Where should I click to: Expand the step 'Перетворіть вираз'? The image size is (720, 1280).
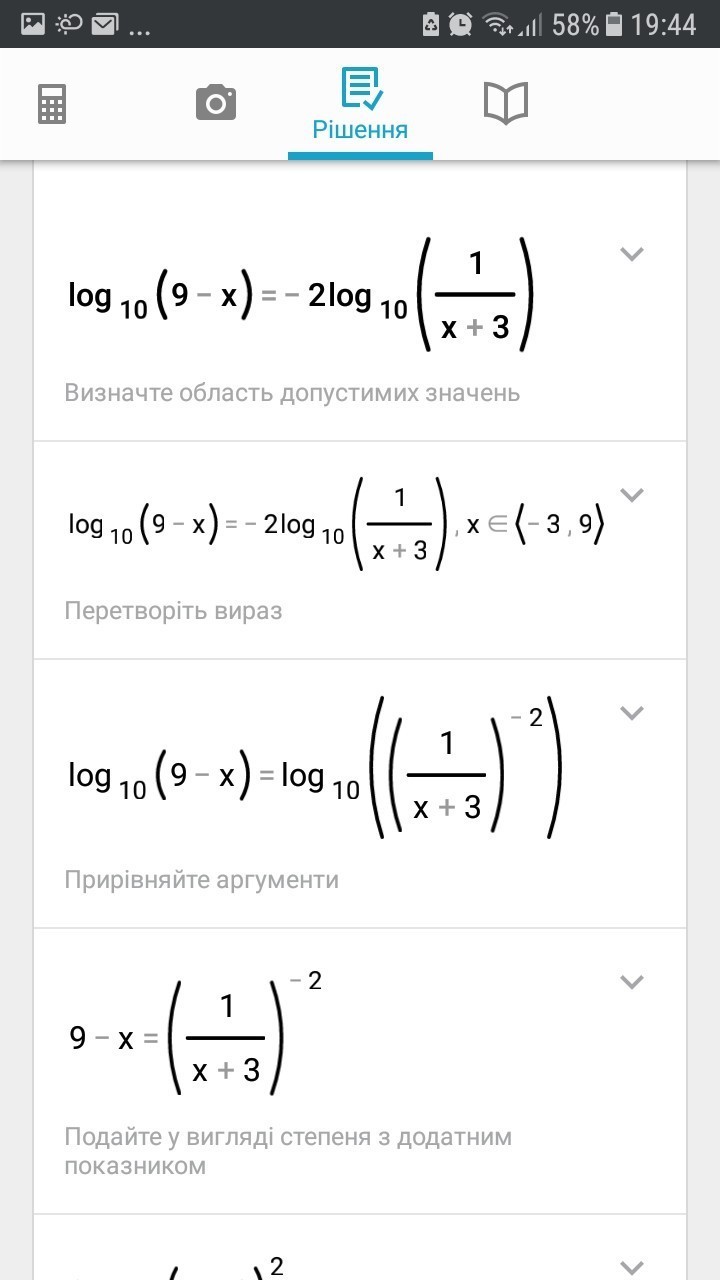pos(631,494)
